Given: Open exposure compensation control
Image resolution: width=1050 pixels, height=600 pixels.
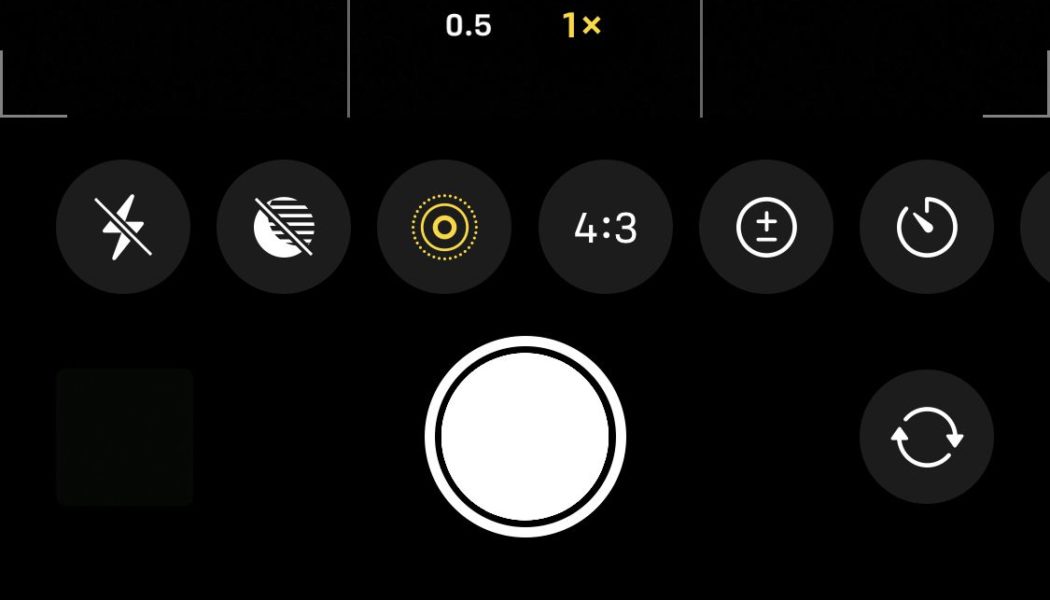Looking at the screenshot, I should coord(766,227).
